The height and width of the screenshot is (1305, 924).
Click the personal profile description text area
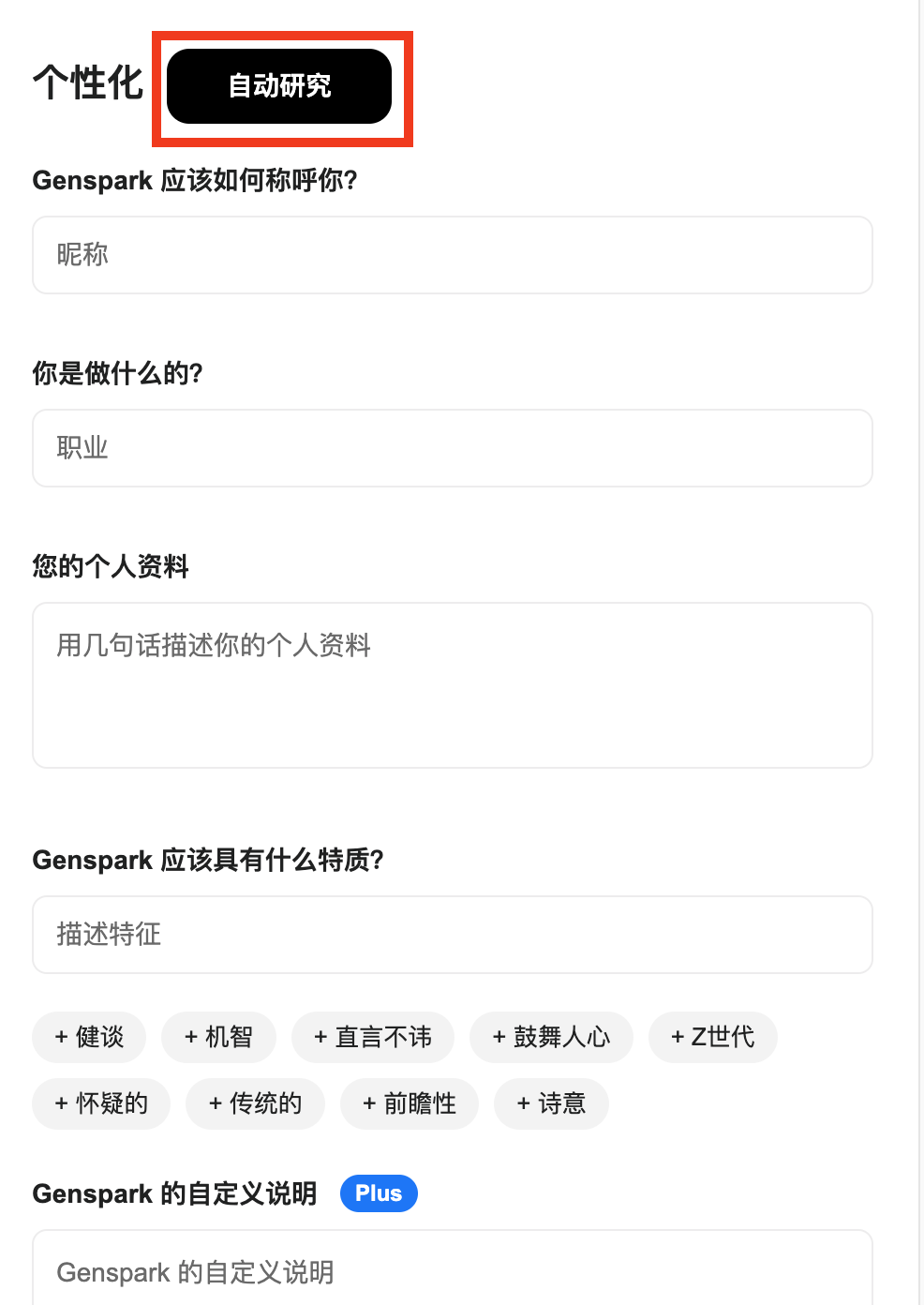pos(453,684)
